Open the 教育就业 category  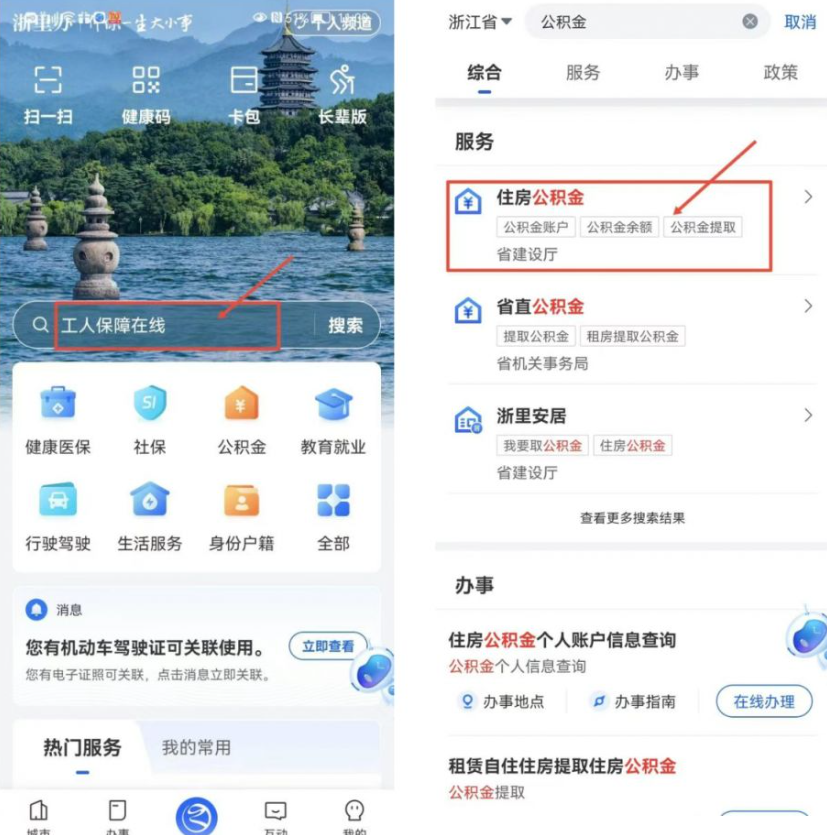(x=333, y=421)
